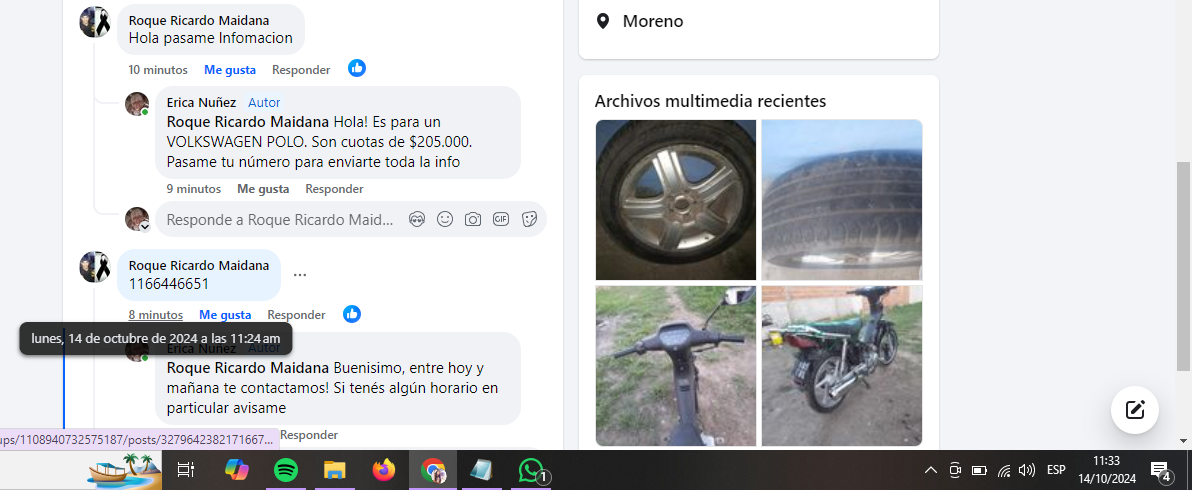Open Erica Nuñez's profile from the VOLKSWAGEN reply

pyautogui.click(x=201, y=102)
